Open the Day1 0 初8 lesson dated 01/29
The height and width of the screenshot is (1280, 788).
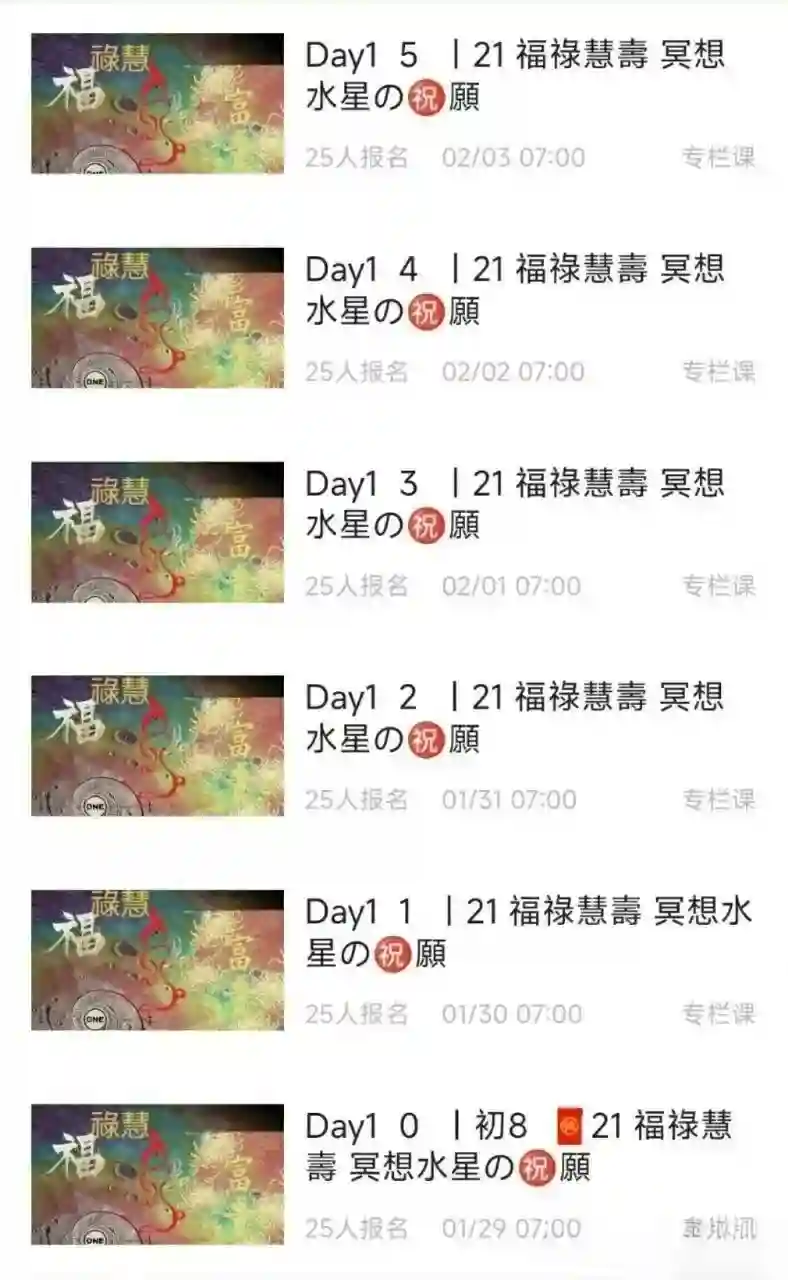394,1174
